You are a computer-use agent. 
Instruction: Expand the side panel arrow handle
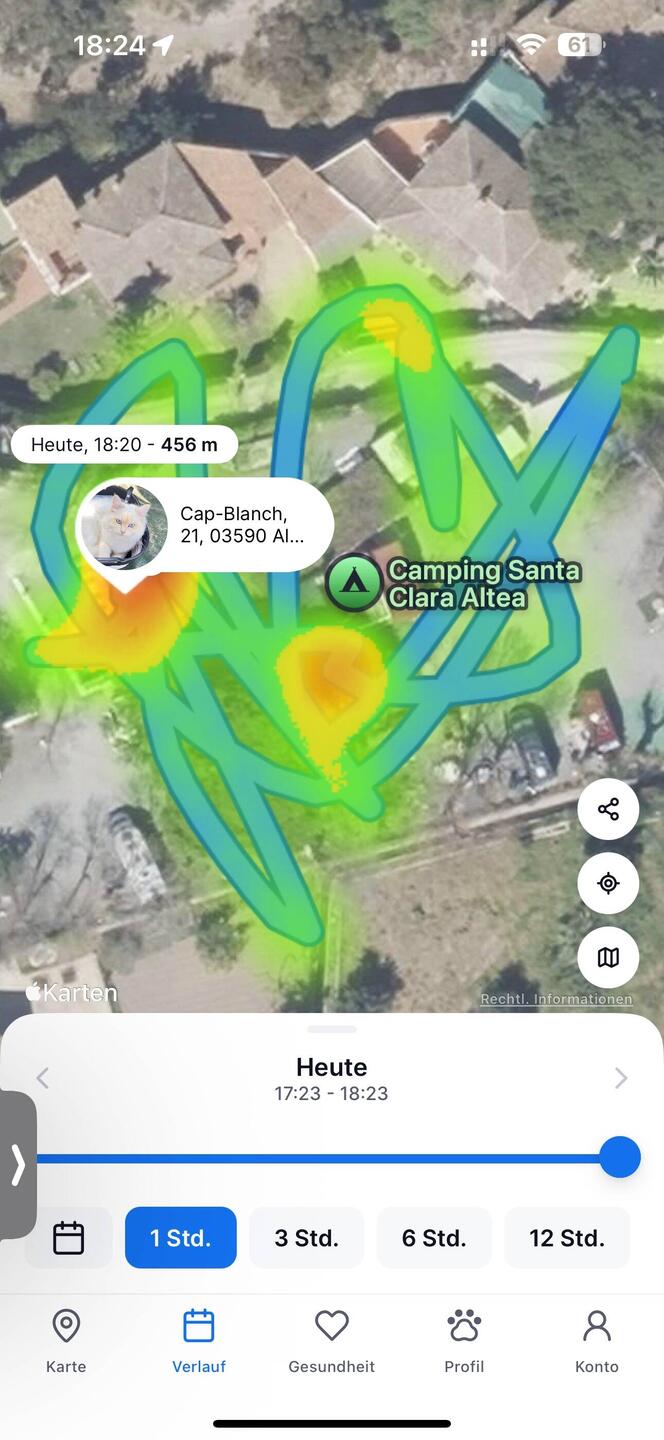coord(17,1165)
